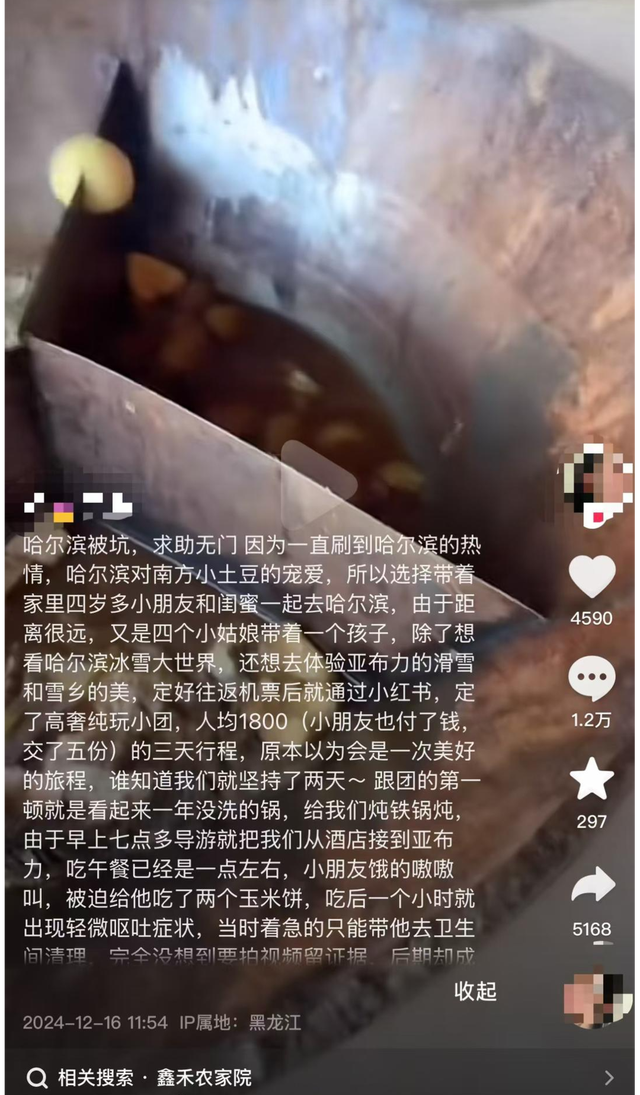Favorite this video with the star icon
Image resolution: width=640 pixels, height=1095 pixels.
(591, 779)
